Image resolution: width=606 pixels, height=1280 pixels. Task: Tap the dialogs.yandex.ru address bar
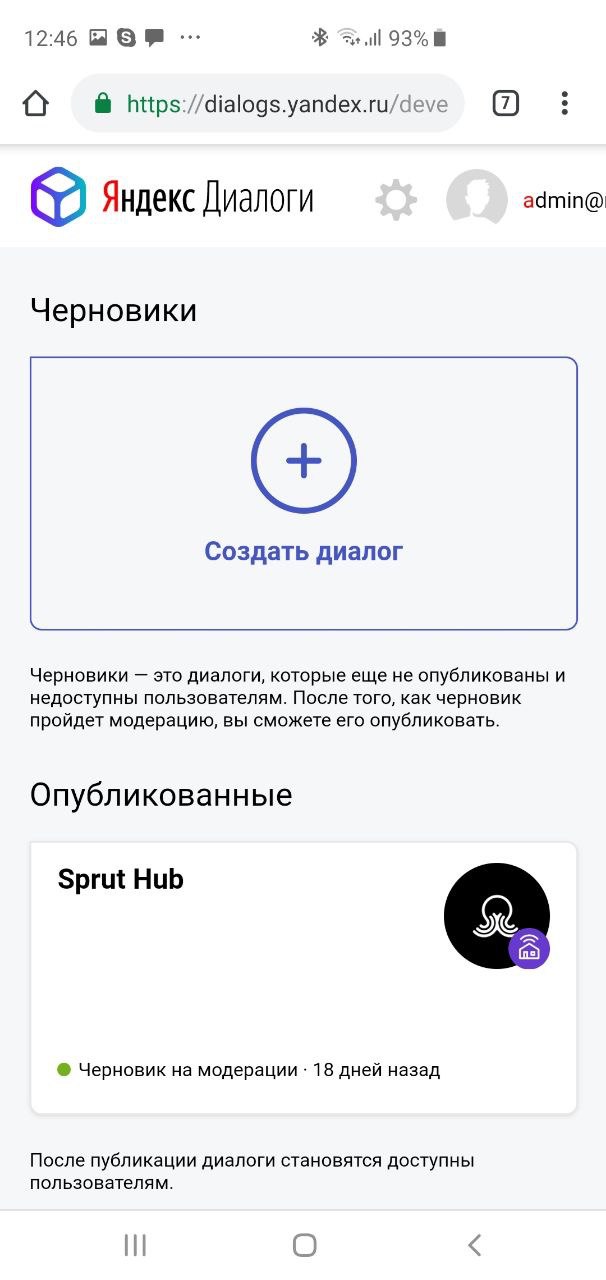tap(268, 103)
